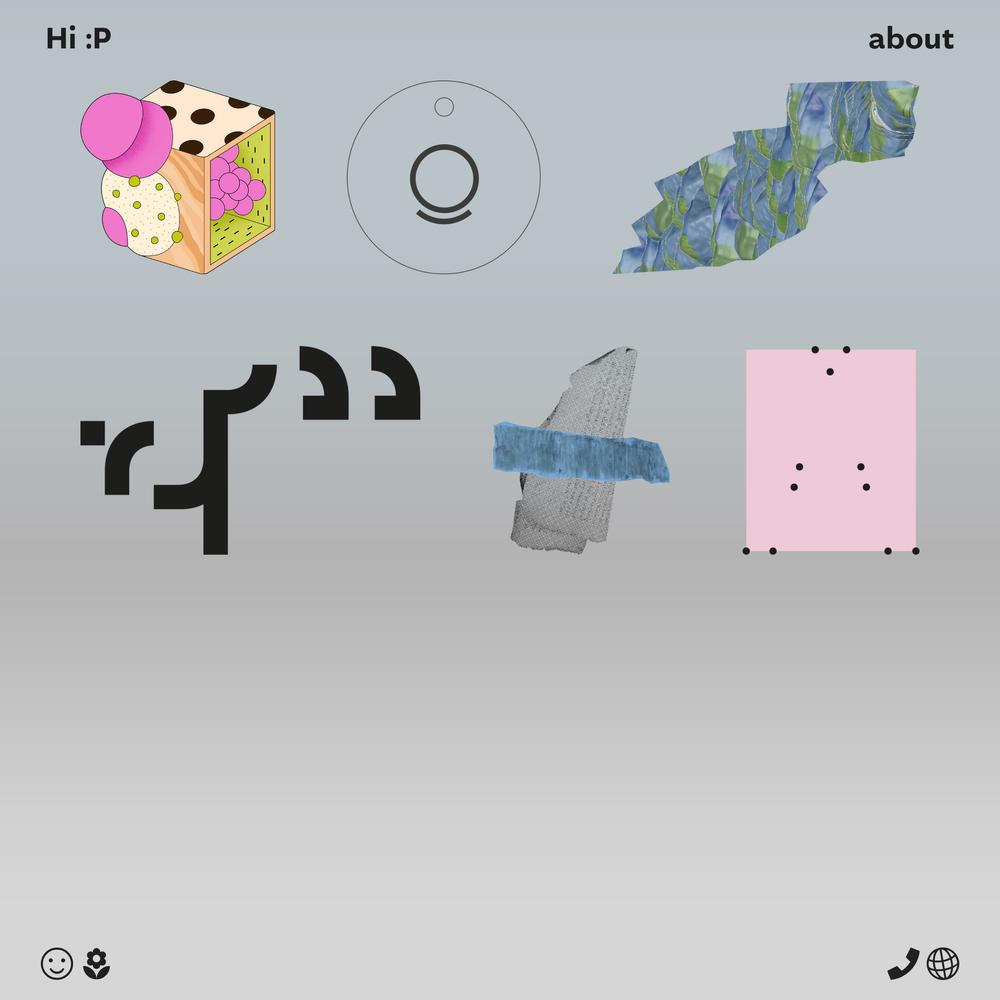Tap the phone contact icon
This screenshot has width=1000, height=1000.
point(903,964)
